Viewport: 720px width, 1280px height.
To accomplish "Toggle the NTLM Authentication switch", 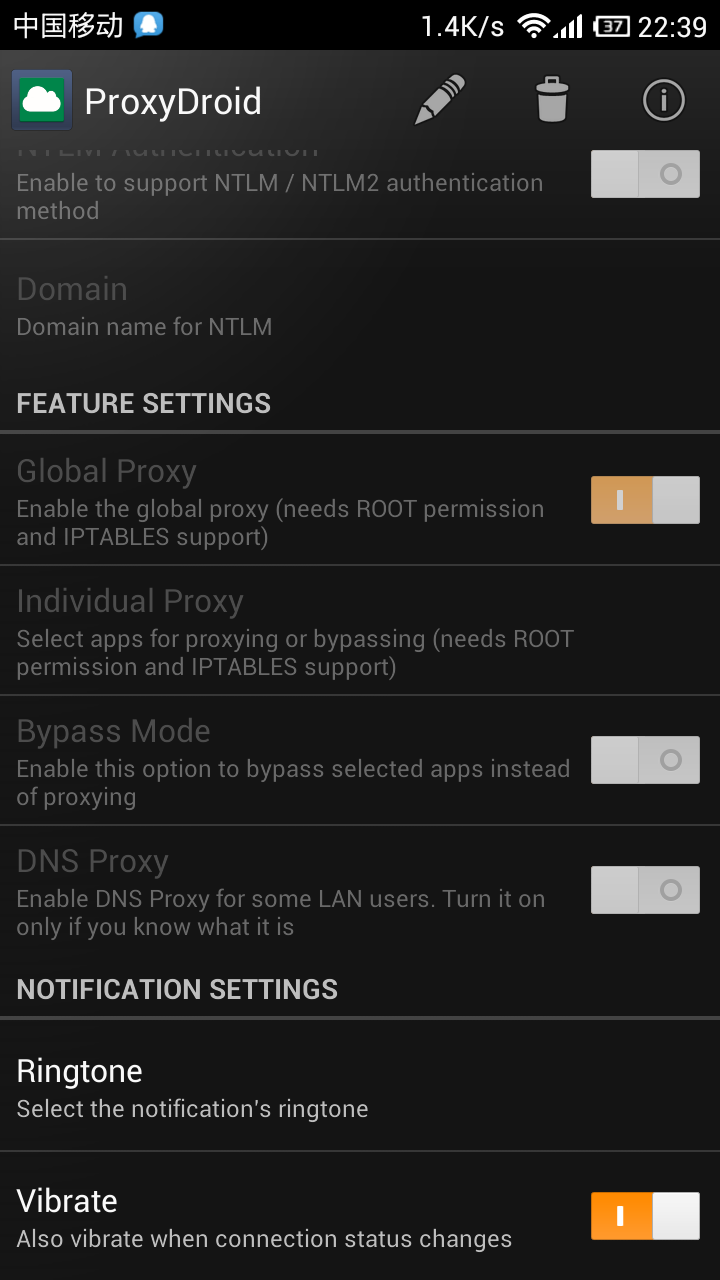I will (x=645, y=174).
